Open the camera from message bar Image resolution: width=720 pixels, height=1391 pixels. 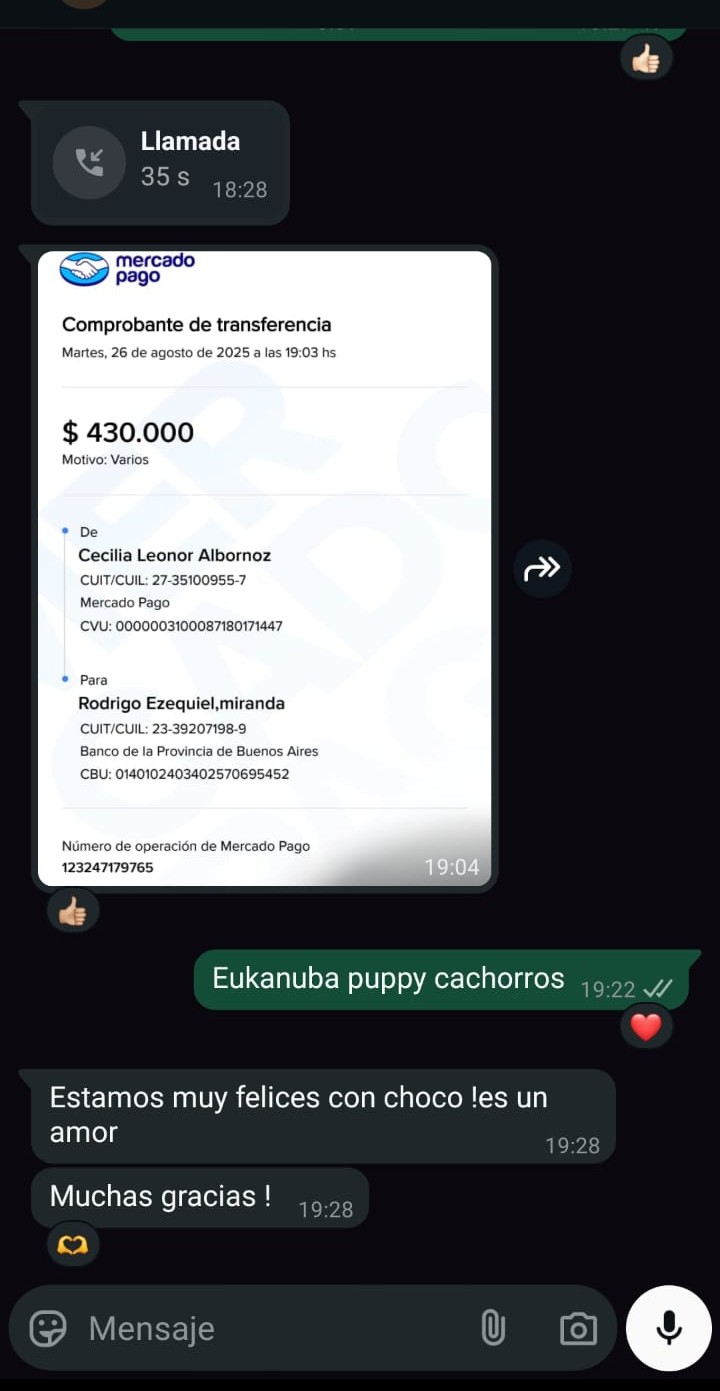578,1328
